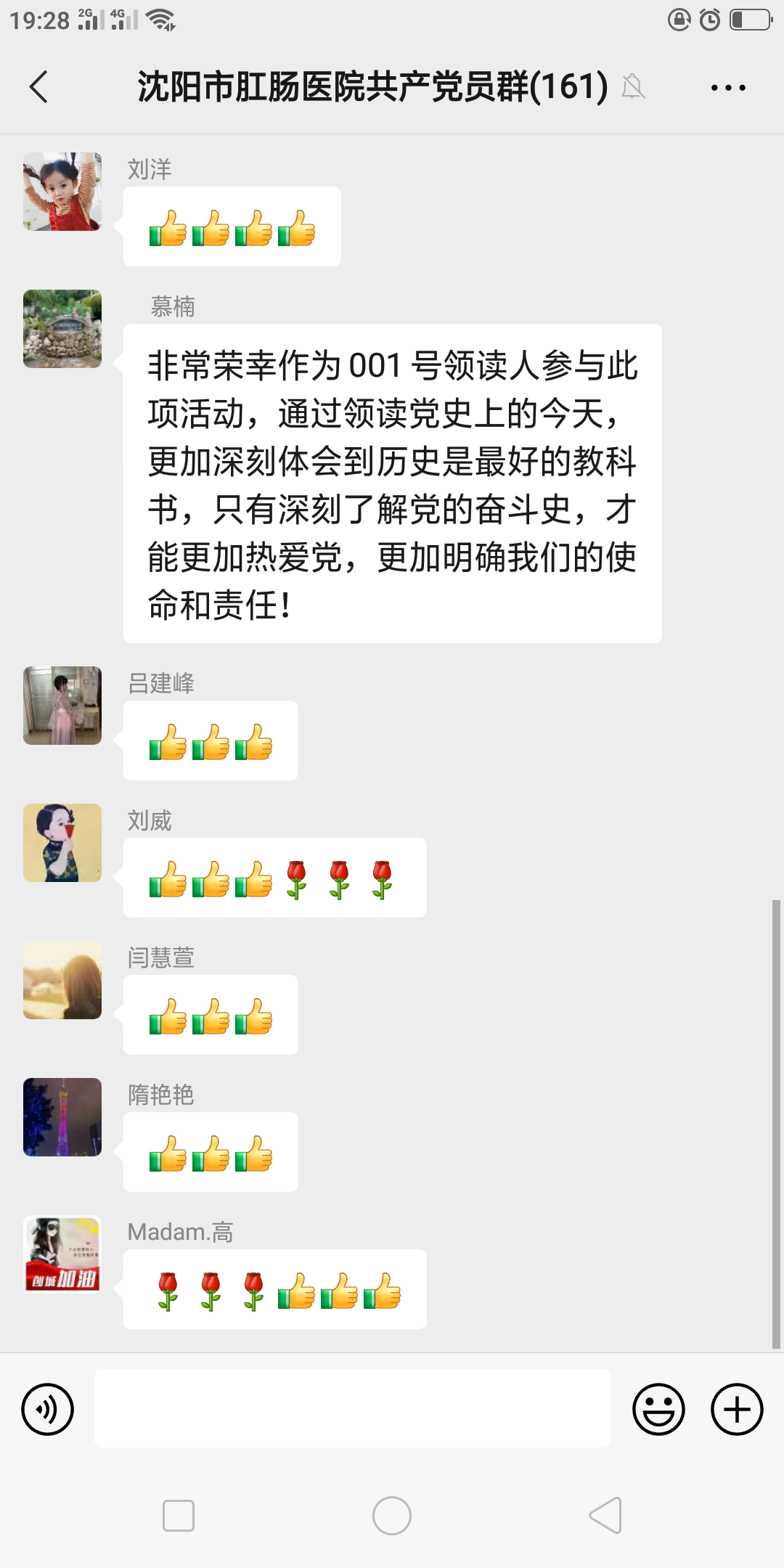Open Madam.高's profile avatar
This screenshot has width=784, height=1568.
62,1254
